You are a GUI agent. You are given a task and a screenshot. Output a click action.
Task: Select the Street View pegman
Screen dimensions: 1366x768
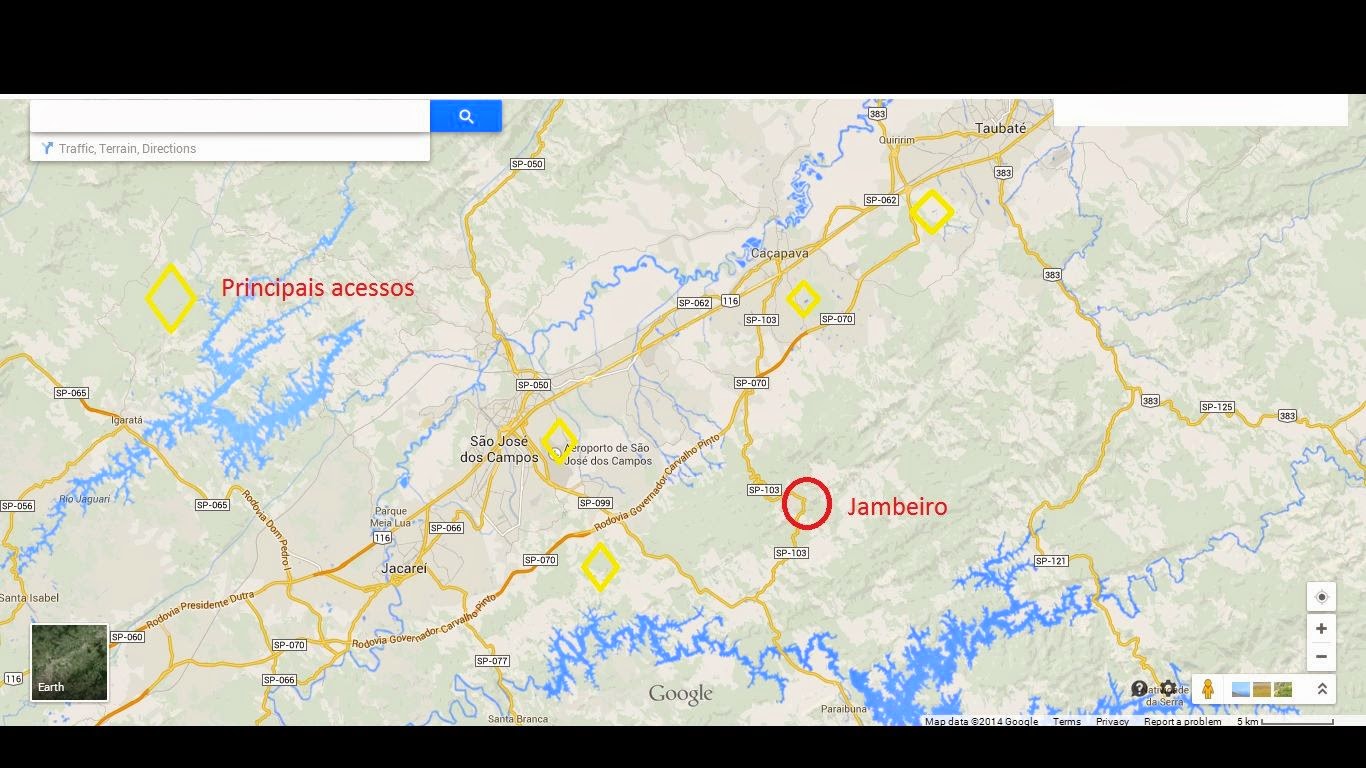1208,689
